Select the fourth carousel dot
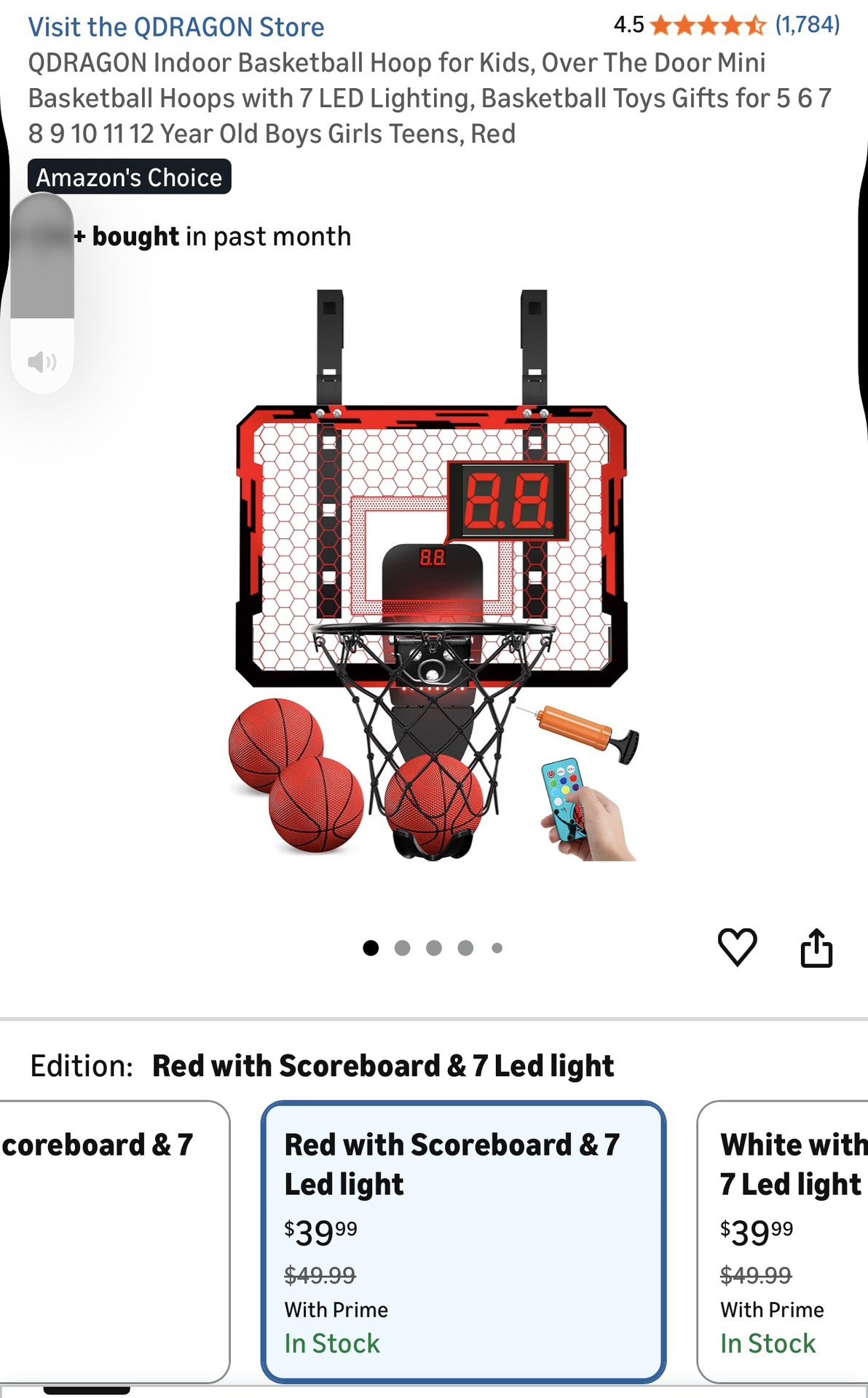This screenshot has height=1398, width=868. click(x=466, y=947)
